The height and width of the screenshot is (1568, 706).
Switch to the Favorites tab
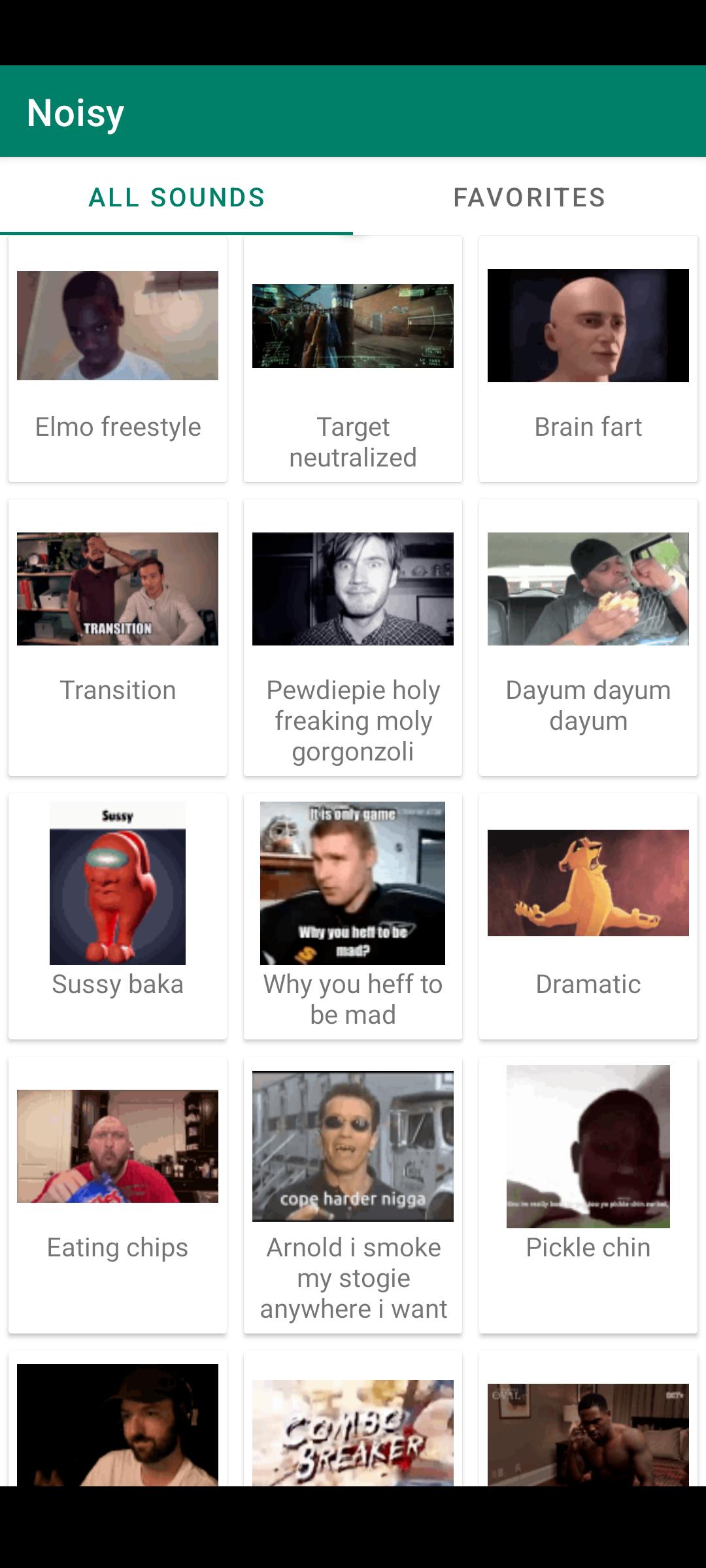point(529,197)
